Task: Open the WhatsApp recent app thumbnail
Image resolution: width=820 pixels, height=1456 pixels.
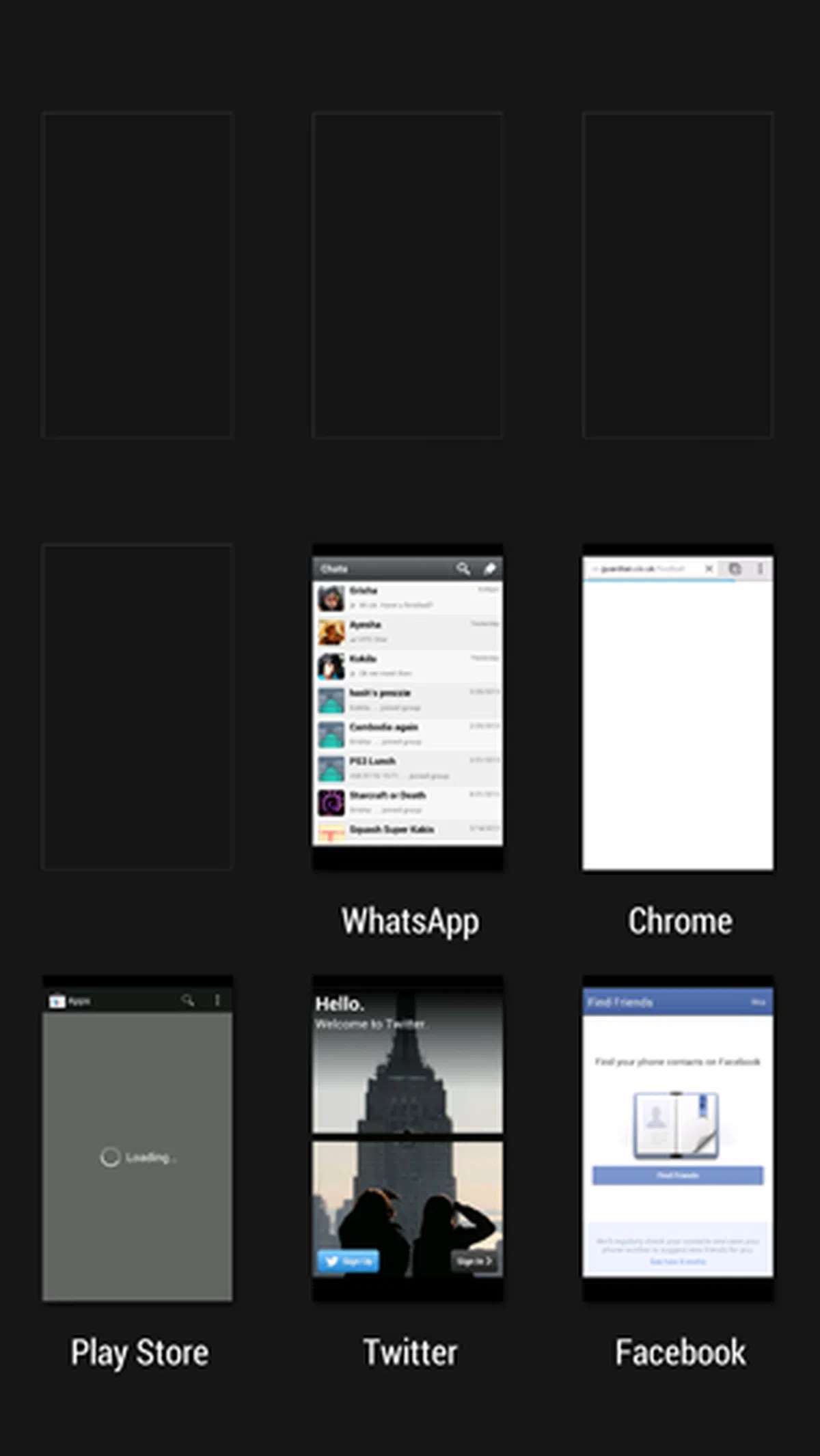Action: click(407, 707)
